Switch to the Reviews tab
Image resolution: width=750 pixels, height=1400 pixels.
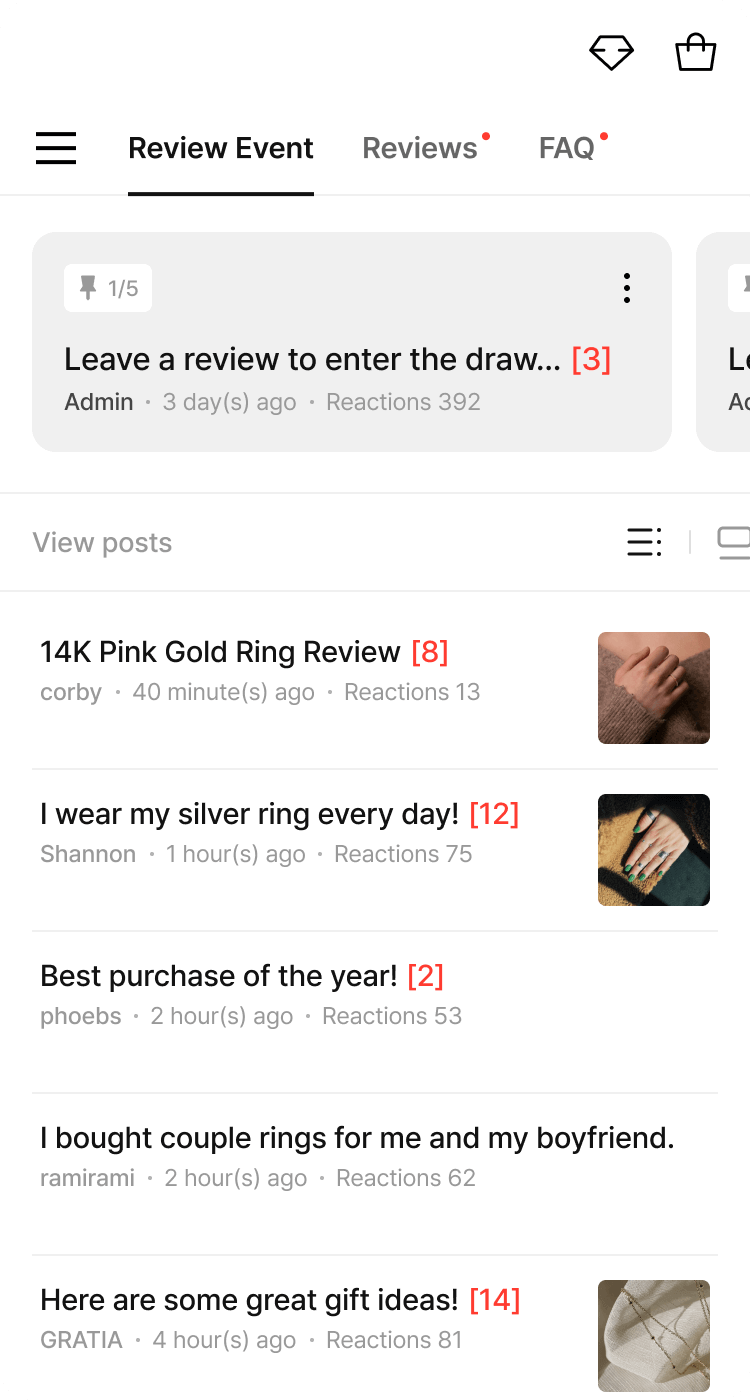tap(420, 148)
